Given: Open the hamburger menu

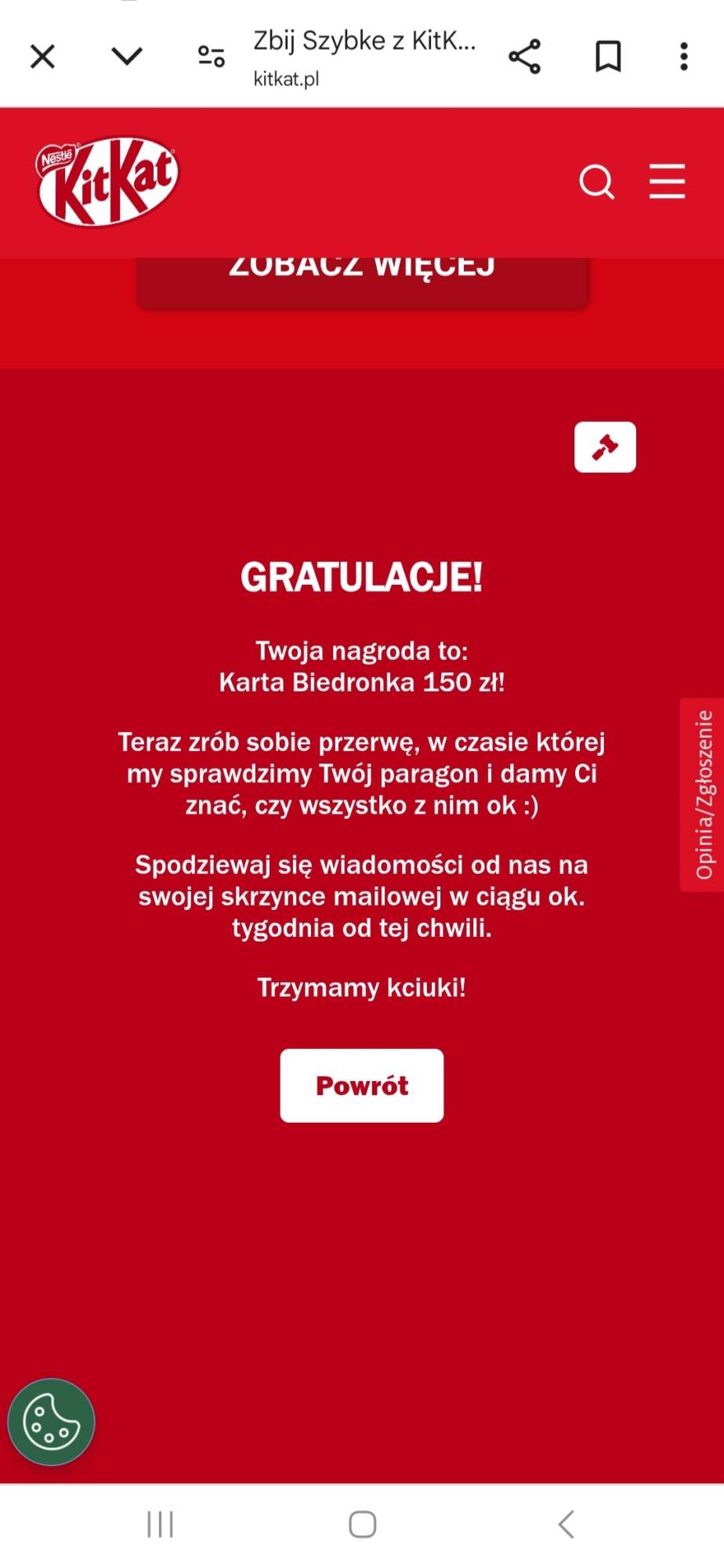Looking at the screenshot, I should pyautogui.click(x=667, y=182).
